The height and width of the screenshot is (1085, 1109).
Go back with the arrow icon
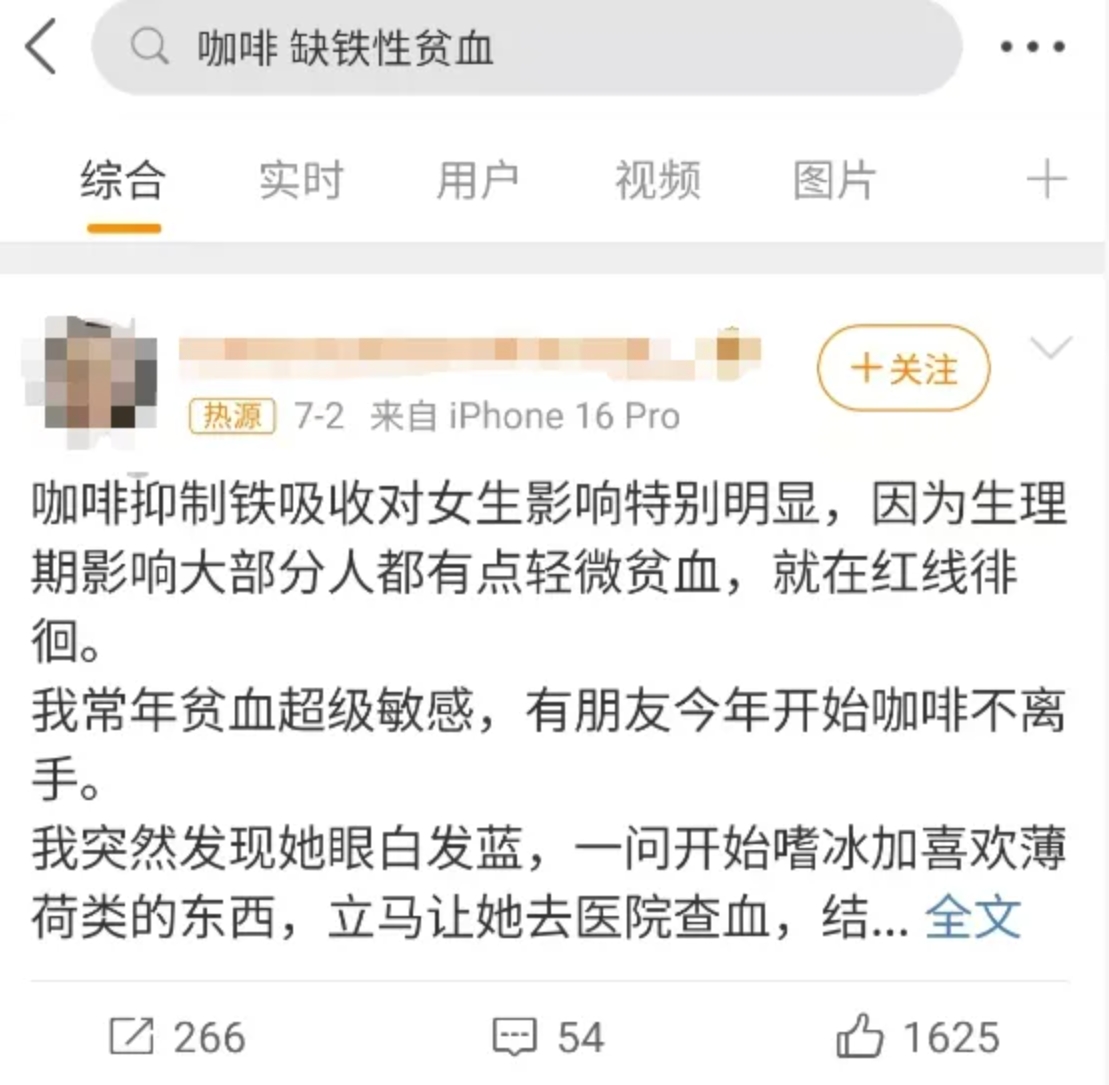[x=42, y=48]
